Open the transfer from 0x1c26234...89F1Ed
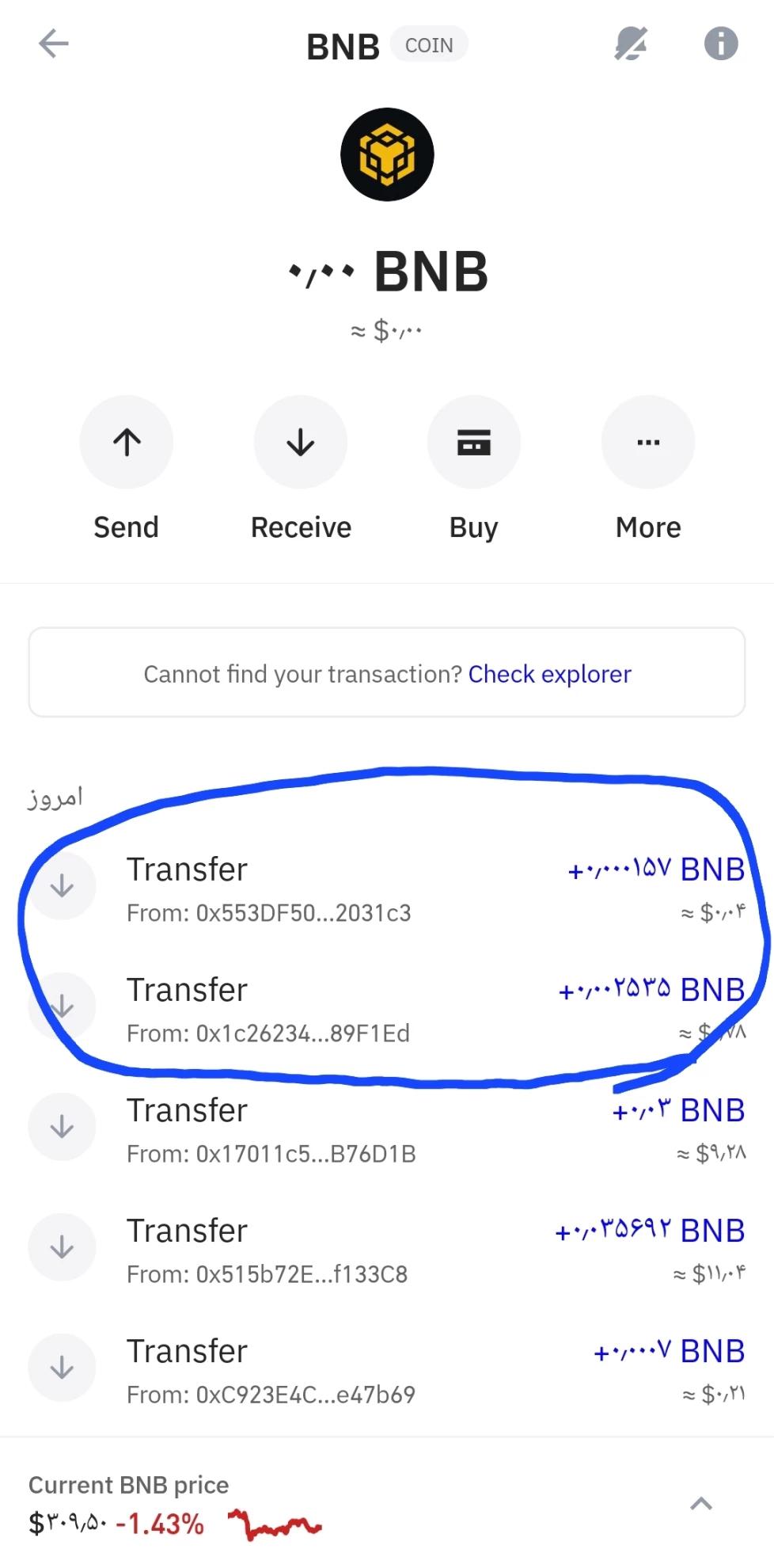This screenshot has height=1568, width=774. click(x=386, y=1009)
